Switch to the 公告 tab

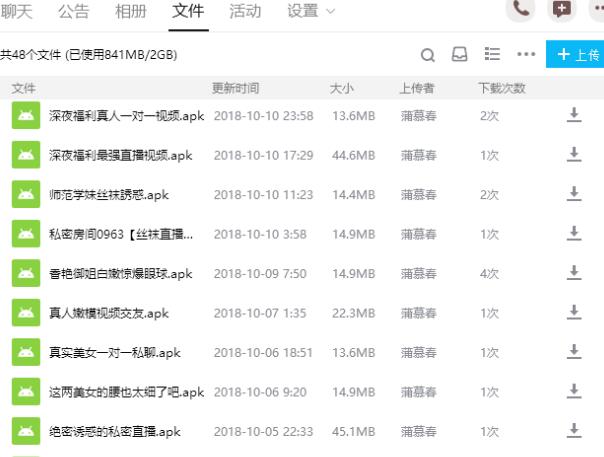(x=73, y=11)
